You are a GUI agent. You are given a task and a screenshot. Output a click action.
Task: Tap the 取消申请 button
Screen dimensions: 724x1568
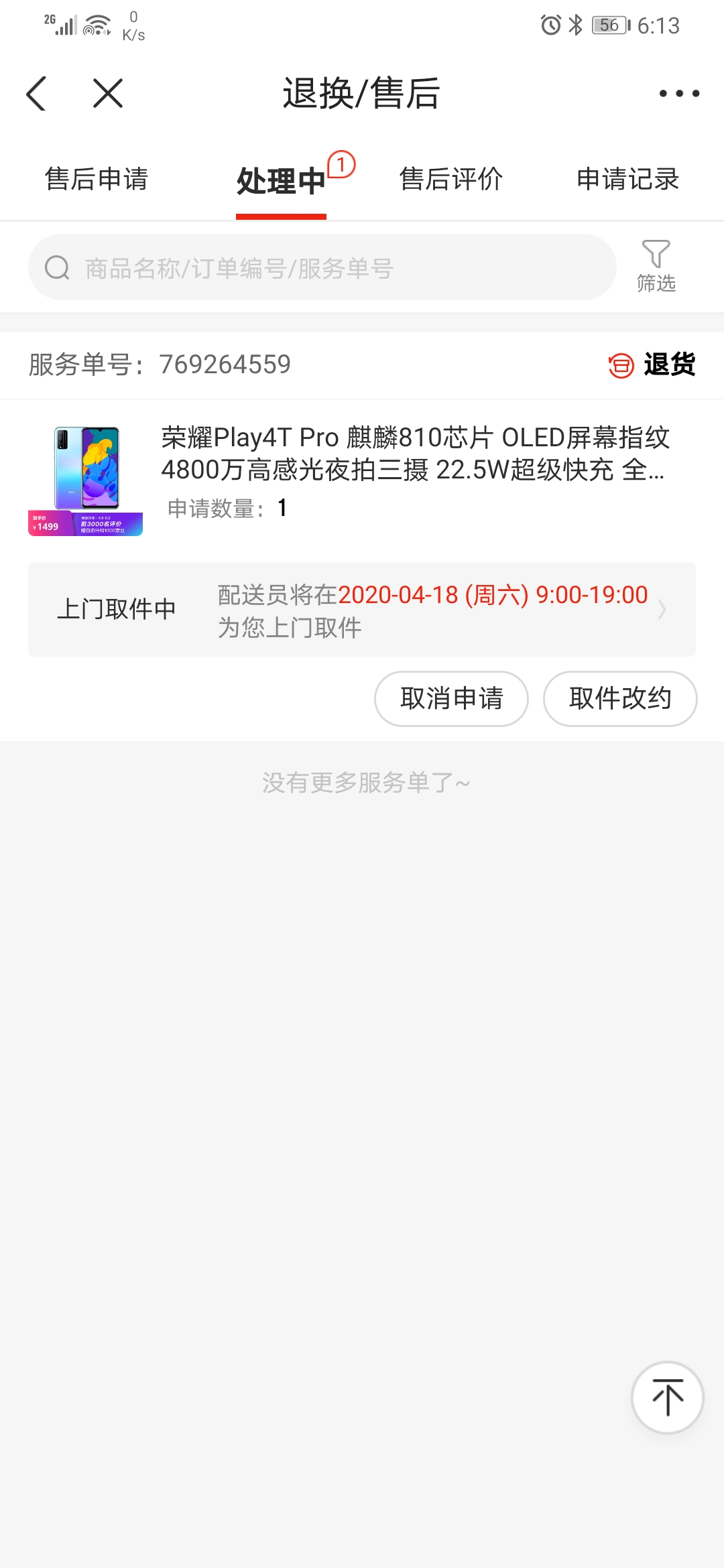point(451,698)
